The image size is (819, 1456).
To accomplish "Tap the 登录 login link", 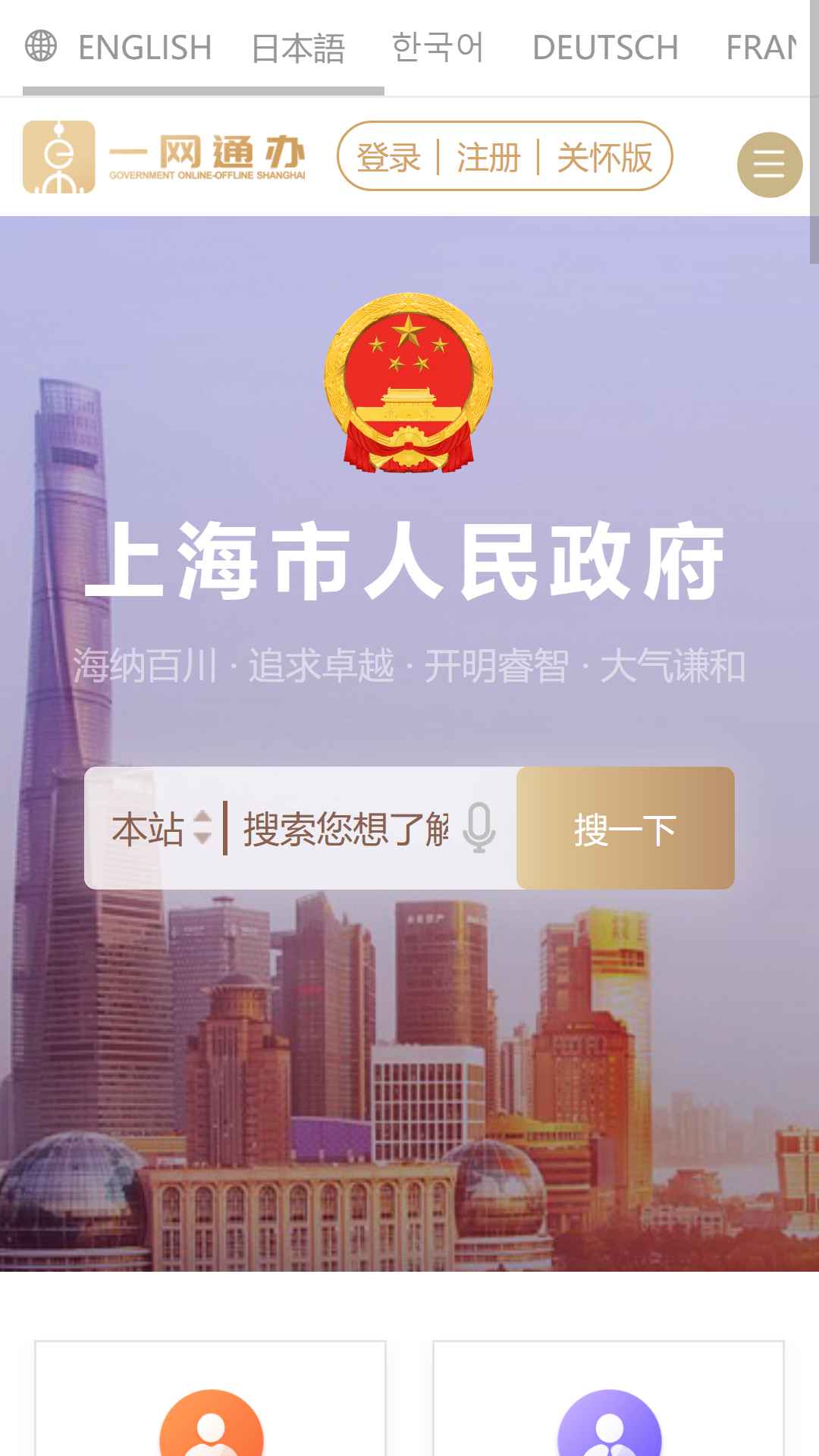I will click(388, 158).
